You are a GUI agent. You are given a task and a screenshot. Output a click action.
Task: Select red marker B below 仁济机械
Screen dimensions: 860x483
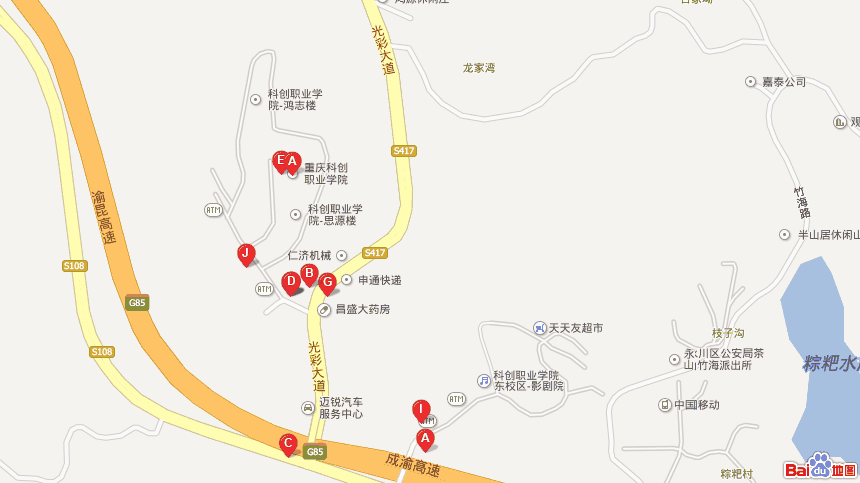[x=309, y=273]
